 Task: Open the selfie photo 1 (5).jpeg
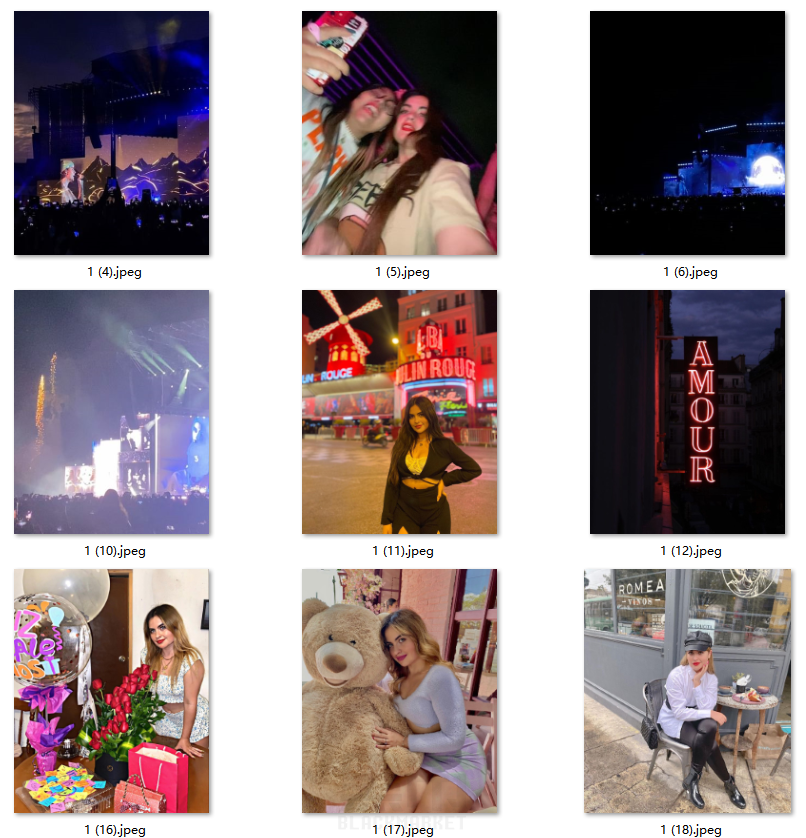(399, 133)
